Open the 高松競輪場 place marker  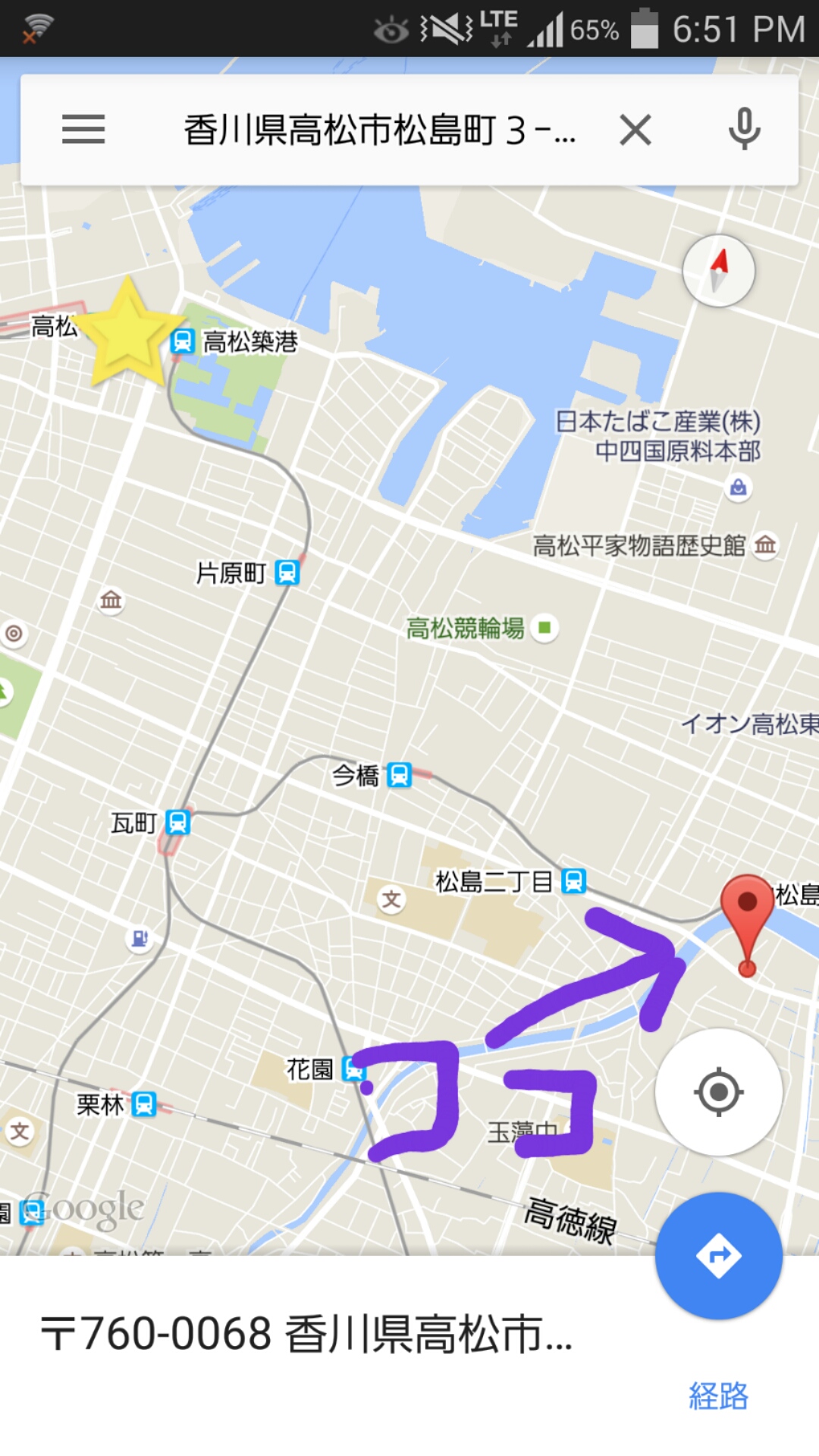tap(544, 628)
